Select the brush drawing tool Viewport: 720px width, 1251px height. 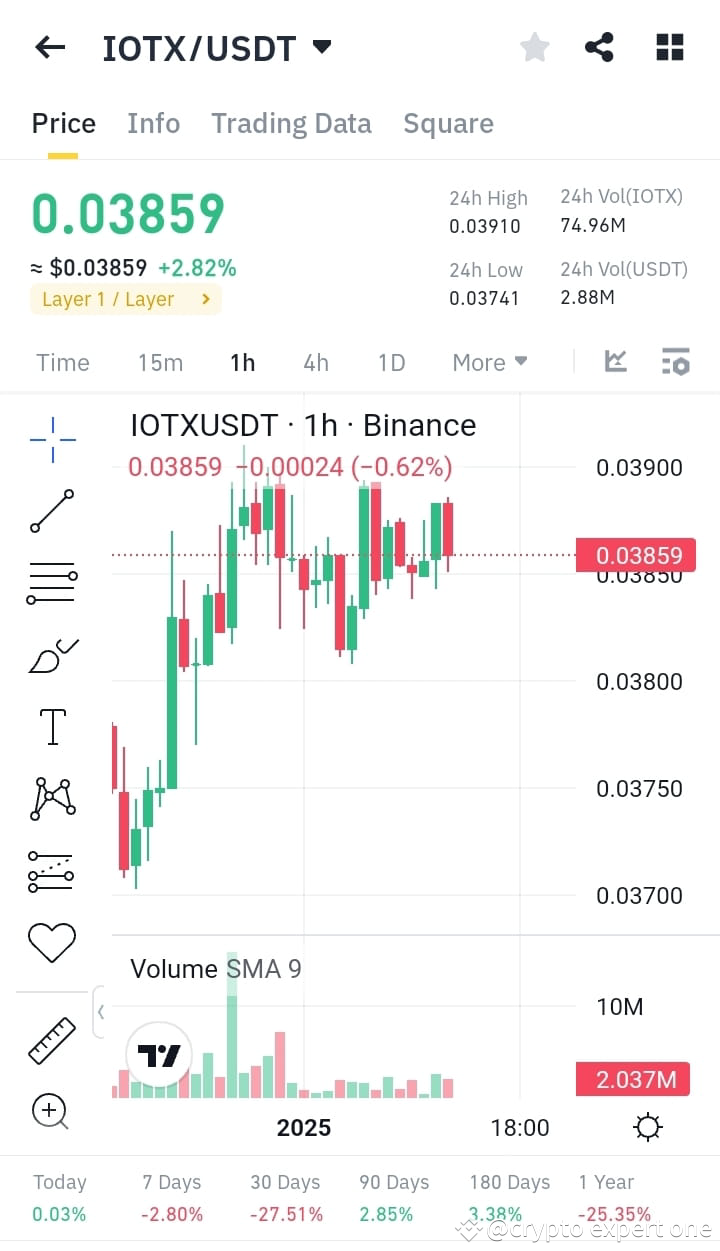coord(52,653)
